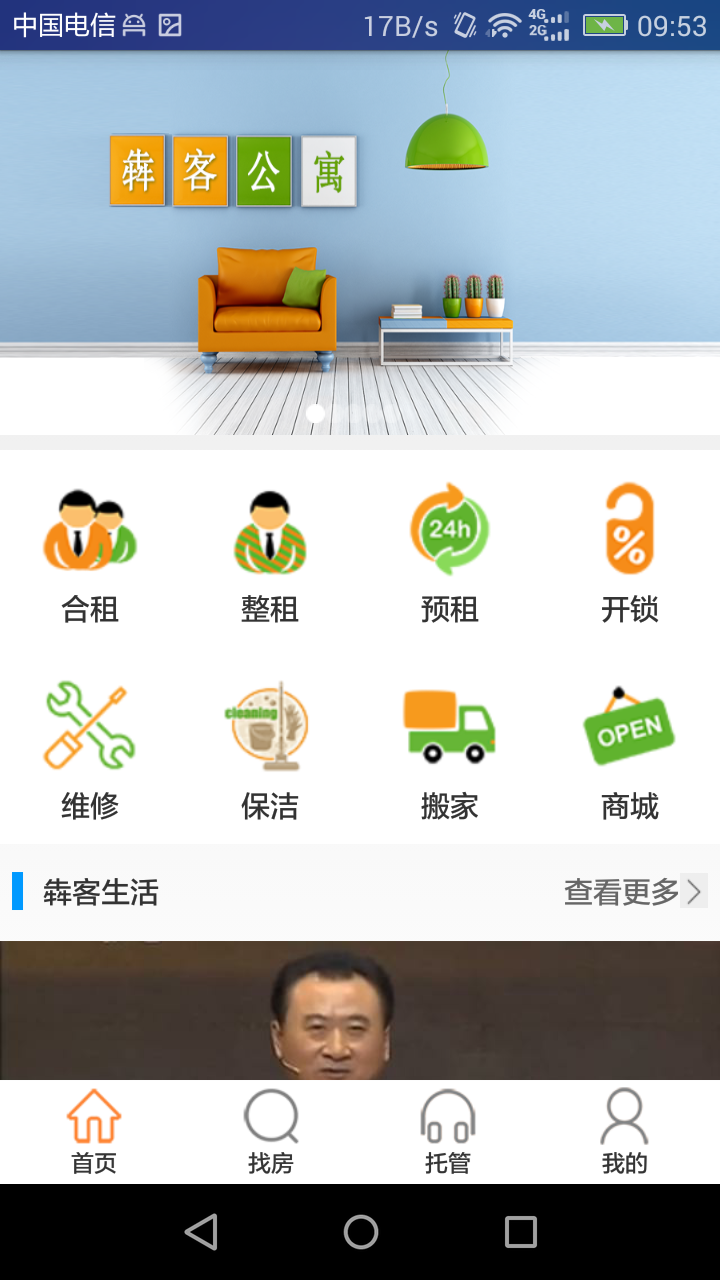Switch to the 找房 find housing tab
Viewport: 720px width, 1280px height.
[271, 1132]
